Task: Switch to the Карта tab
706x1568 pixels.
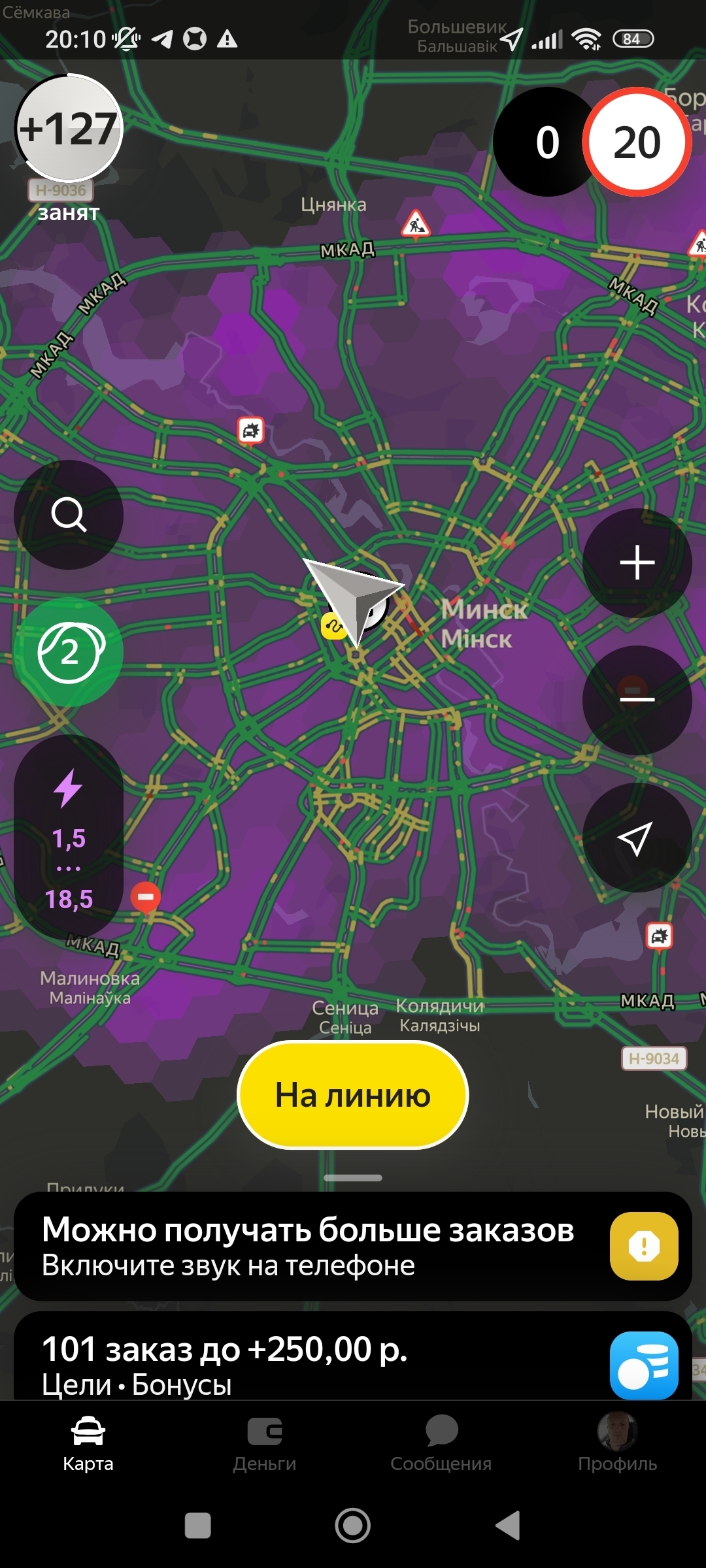Action: tap(88, 1444)
